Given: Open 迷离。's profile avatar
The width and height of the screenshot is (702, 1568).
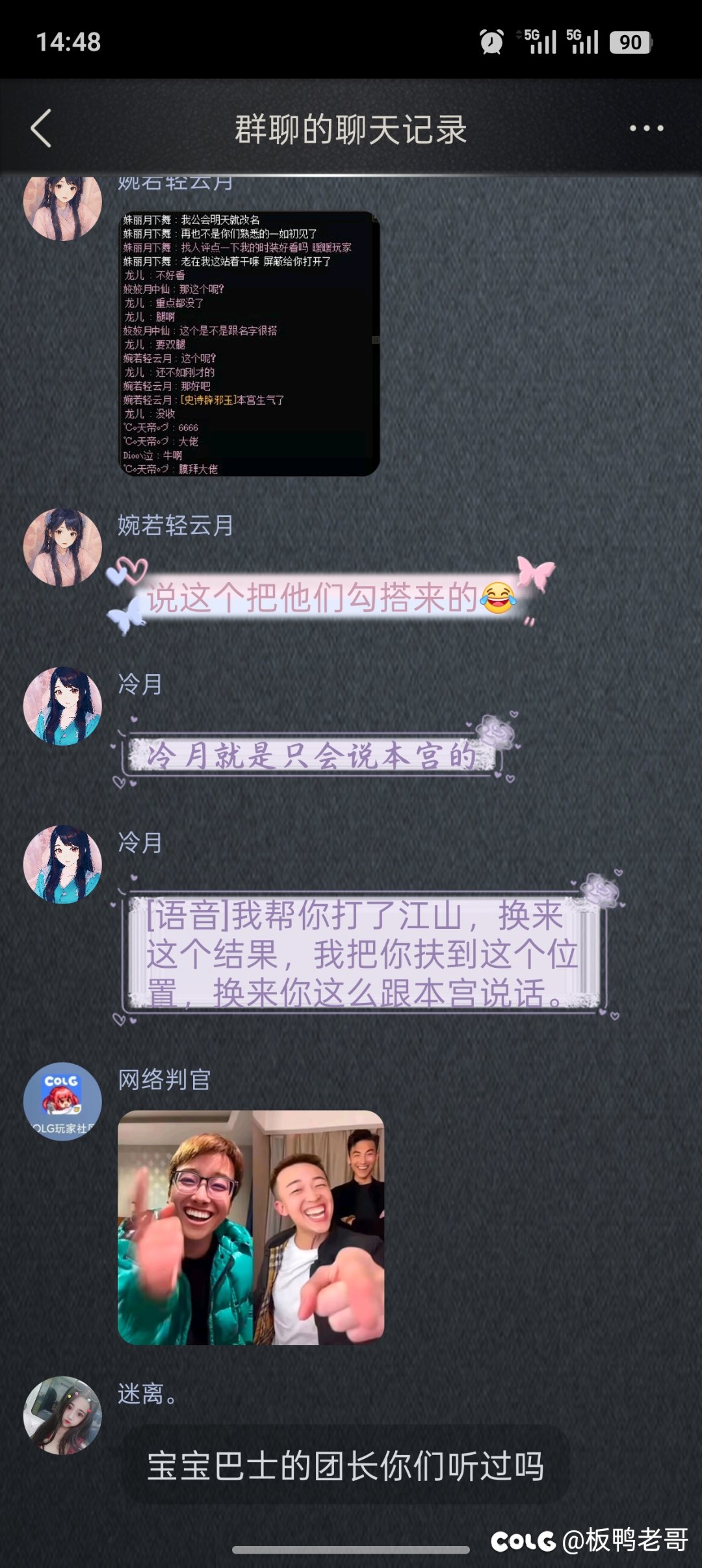Looking at the screenshot, I should coord(62,1415).
